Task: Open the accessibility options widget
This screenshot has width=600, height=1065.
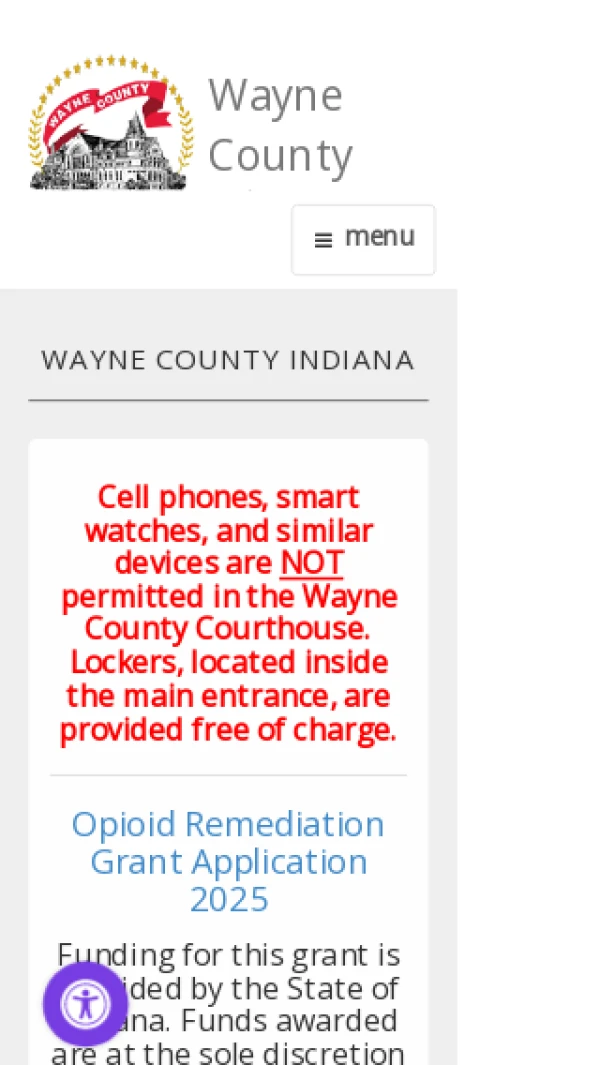Action: click(86, 1003)
